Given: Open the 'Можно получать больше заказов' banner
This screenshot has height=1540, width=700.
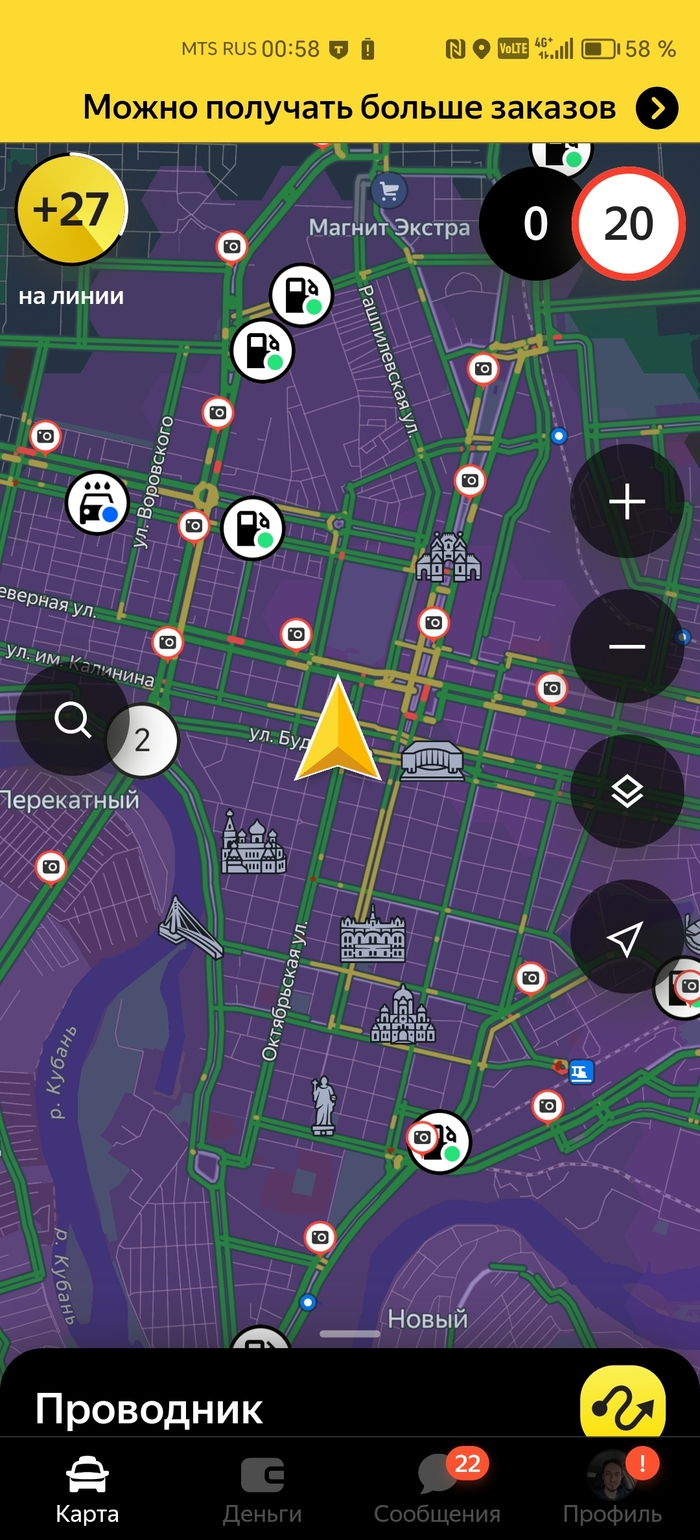Looking at the screenshot, I should pyautogui.click(x=350, y=108).
